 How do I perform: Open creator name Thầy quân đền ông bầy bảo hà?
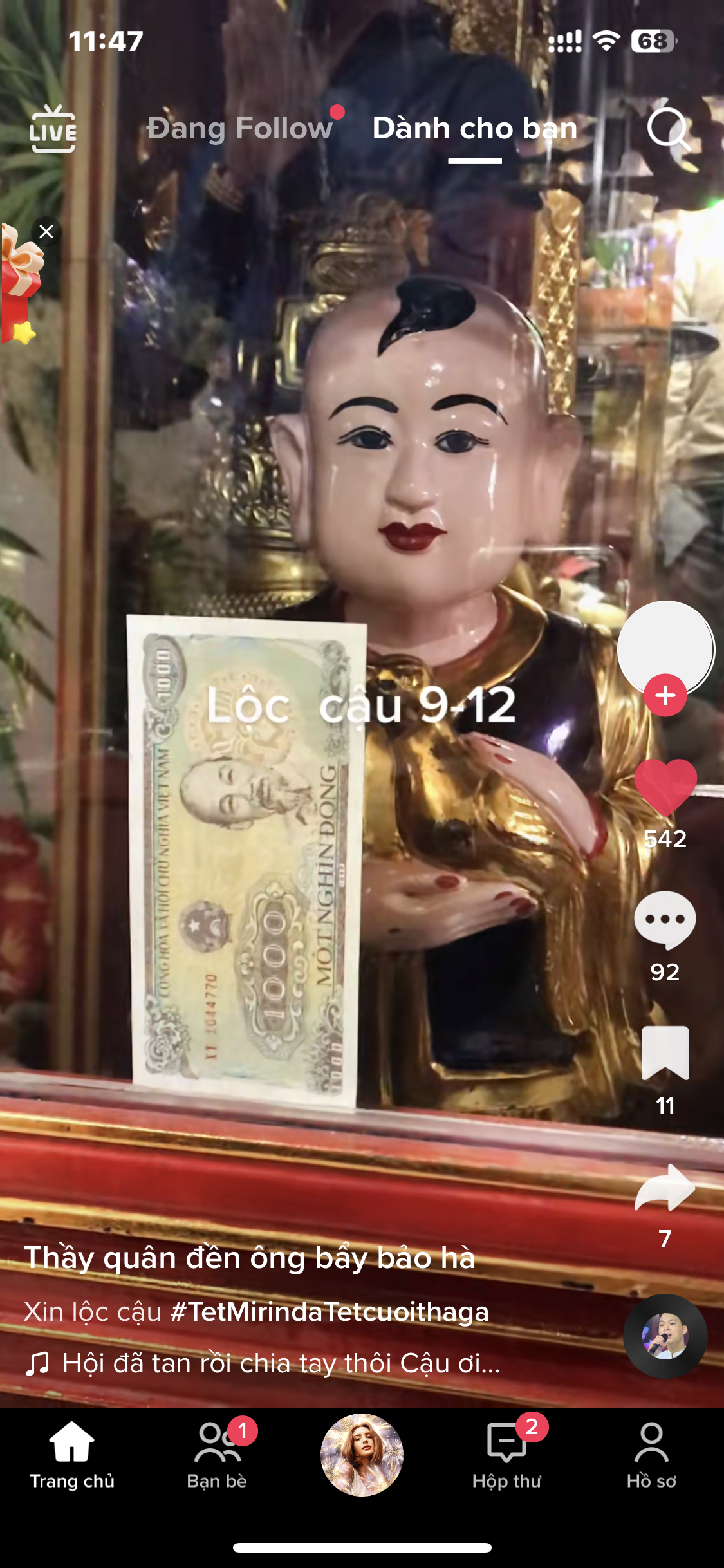(x=250, y=1258)
